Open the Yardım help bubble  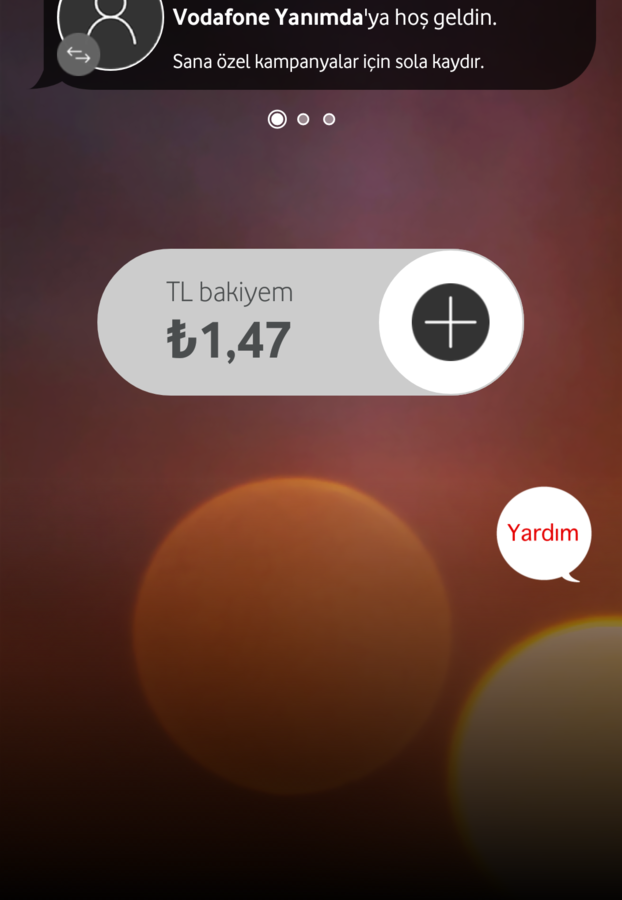543,533
